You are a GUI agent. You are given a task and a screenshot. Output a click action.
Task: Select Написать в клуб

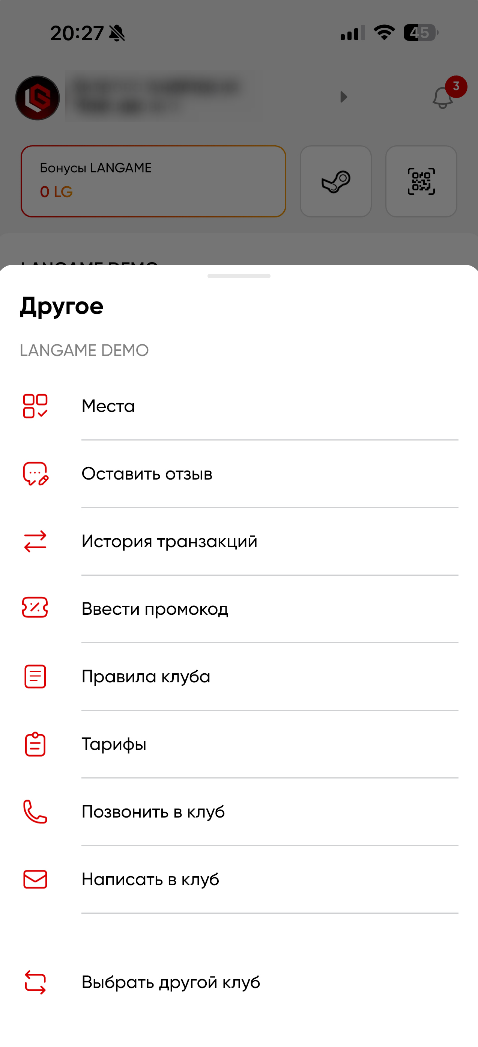239,879
